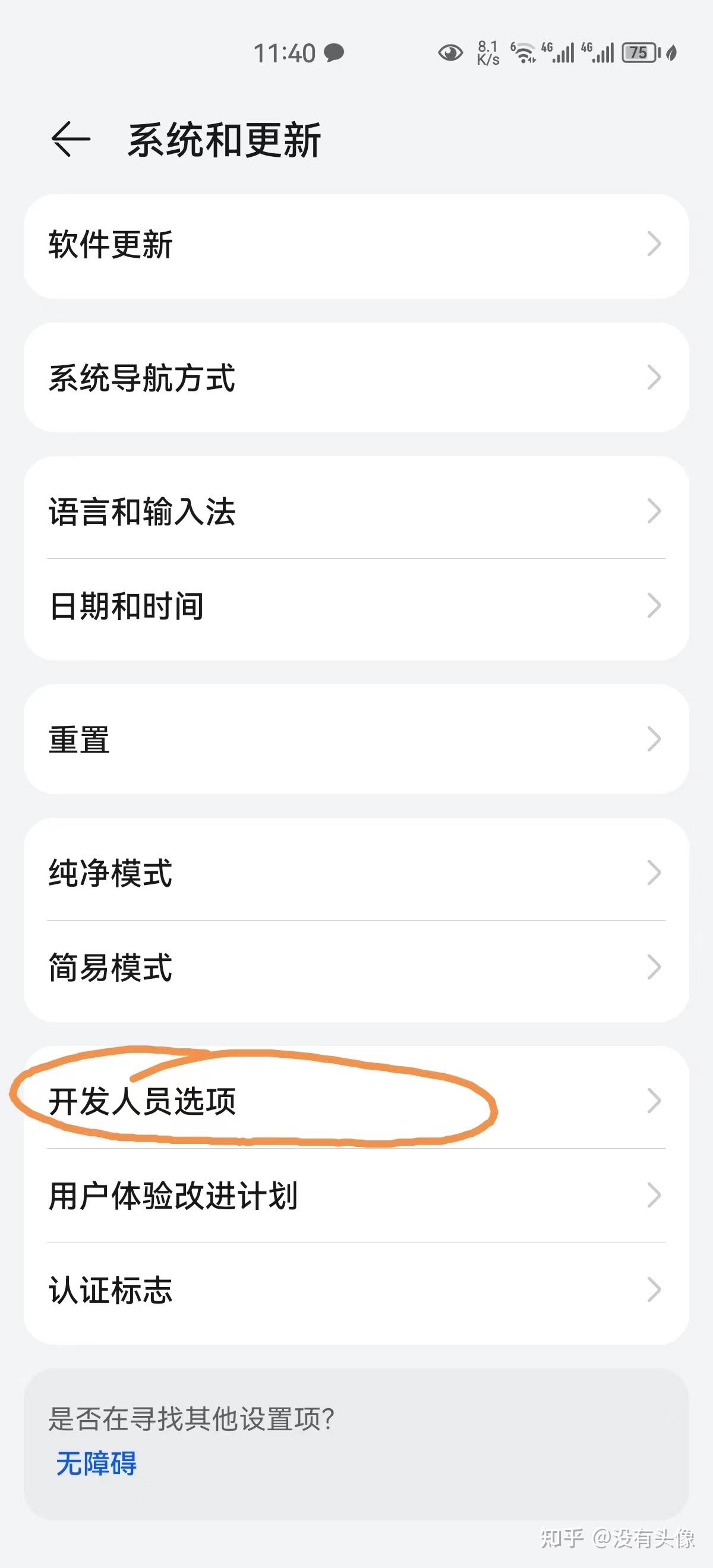The height and width of the screenshot is (1568, 713).
Task: Open 开发人员选项
Action: pos(355,1101)
